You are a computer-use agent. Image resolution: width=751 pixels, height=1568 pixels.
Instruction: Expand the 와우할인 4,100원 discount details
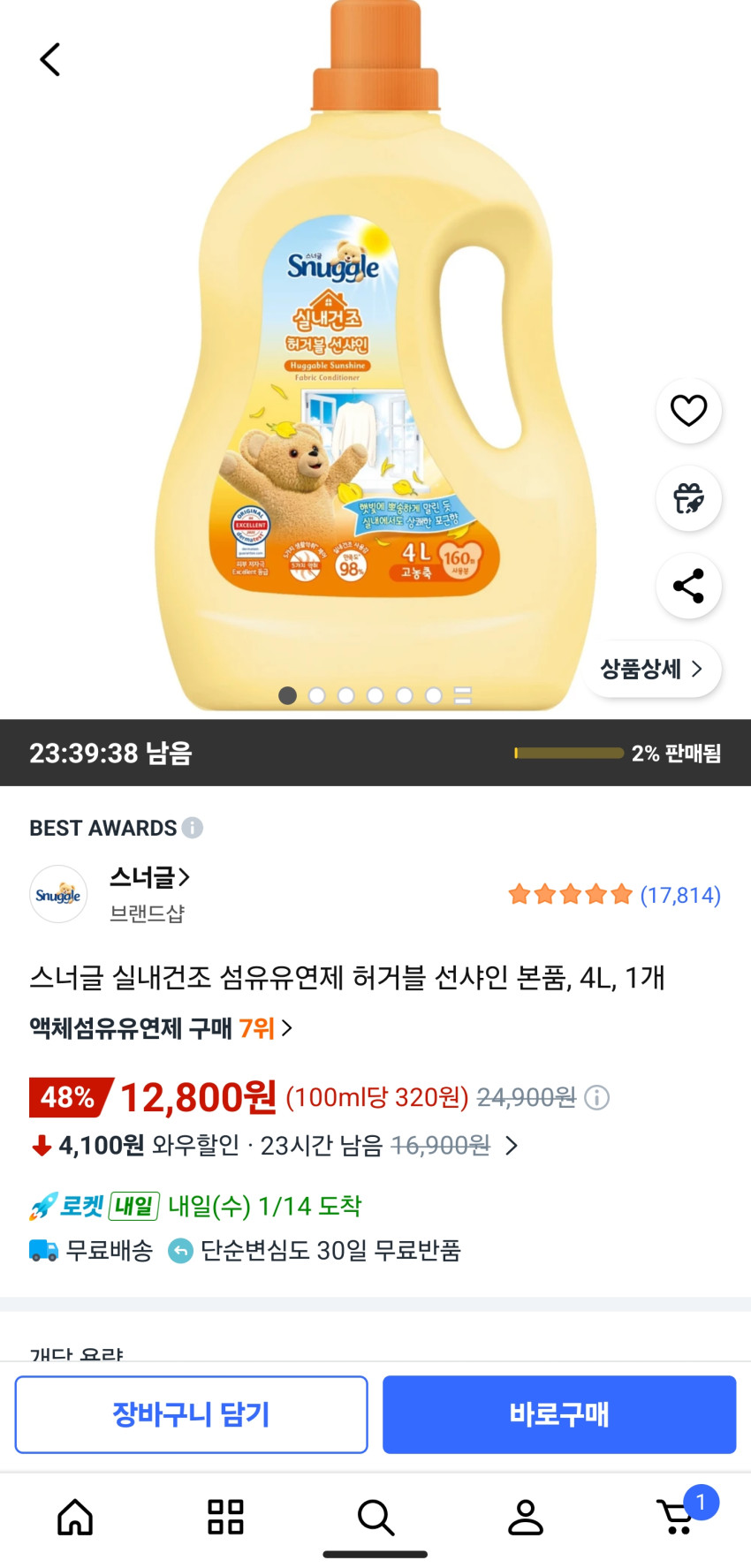click(x=511, y=1146)
